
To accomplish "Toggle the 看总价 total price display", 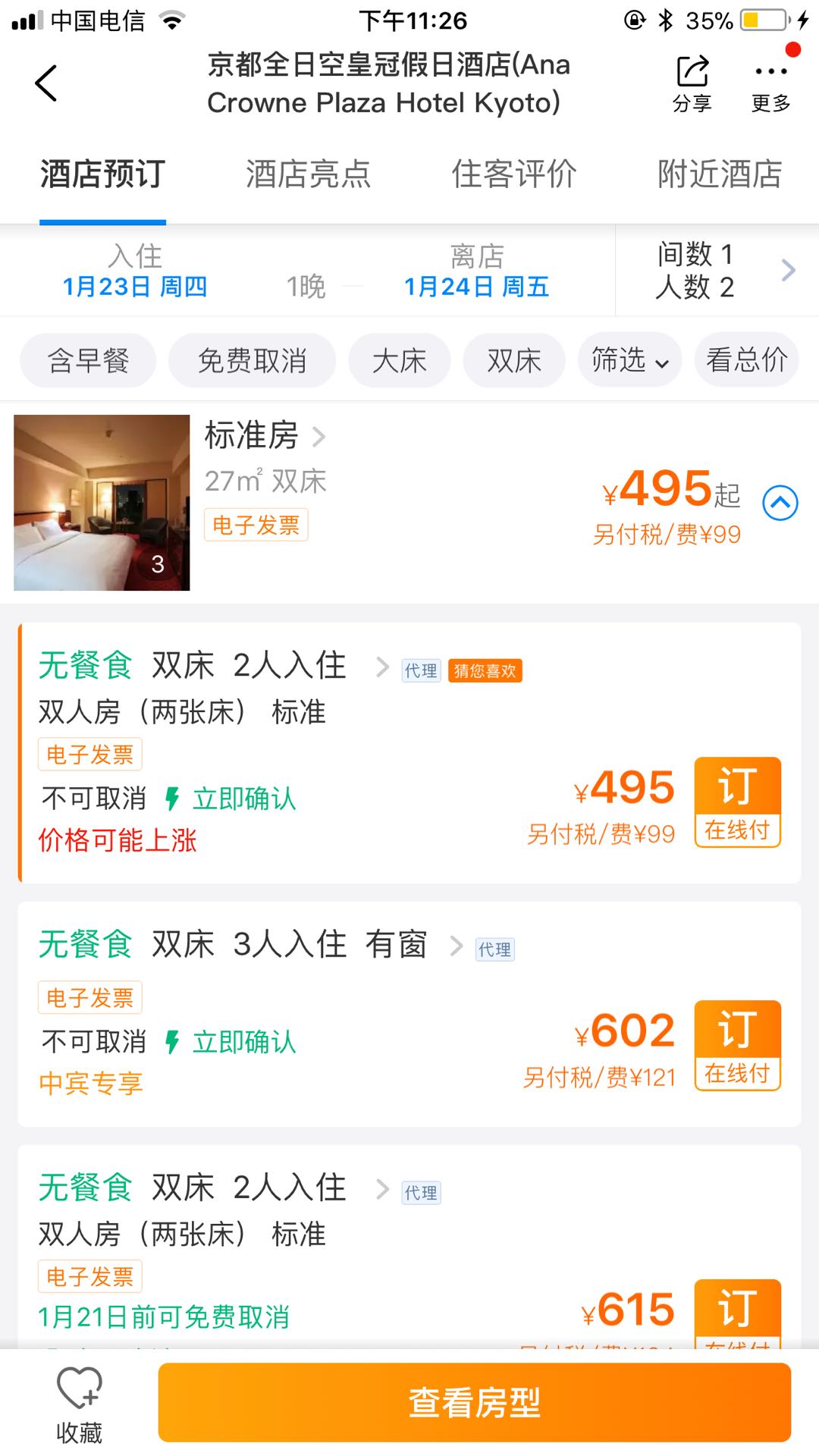I will [x=746, y=361].
